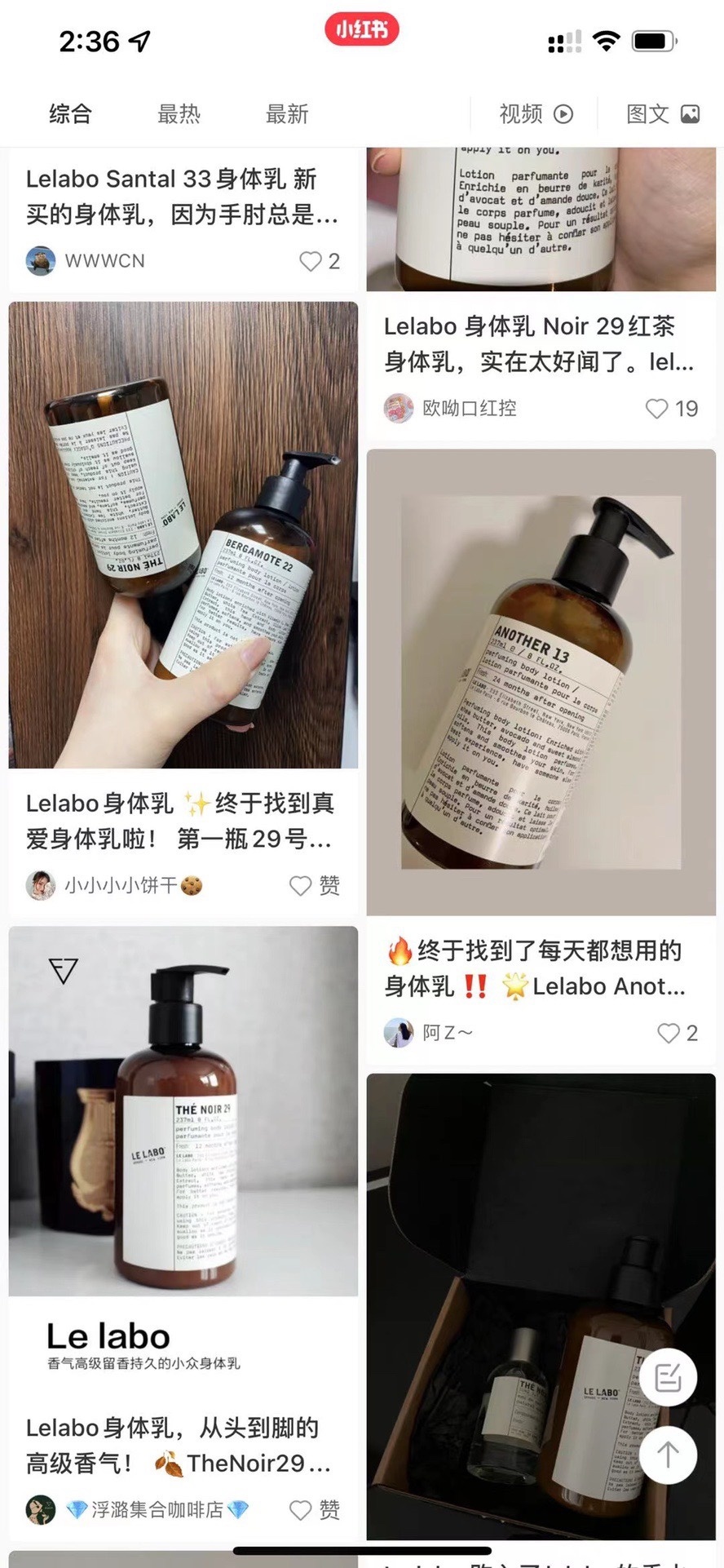This screenshot has height=1568, width=724.
Task: Jump back to top with the arrow button
Action: [668, 1455]
